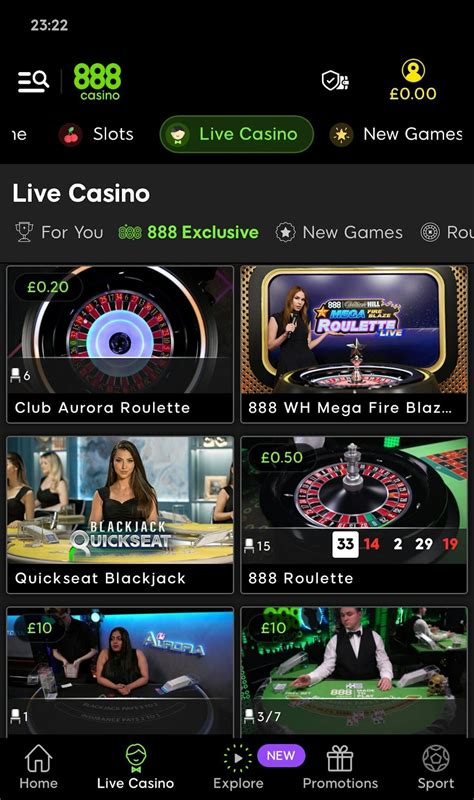Open the Promotions tab
The height and width of the screenshot is (800, 474).
tap(340, 767)
